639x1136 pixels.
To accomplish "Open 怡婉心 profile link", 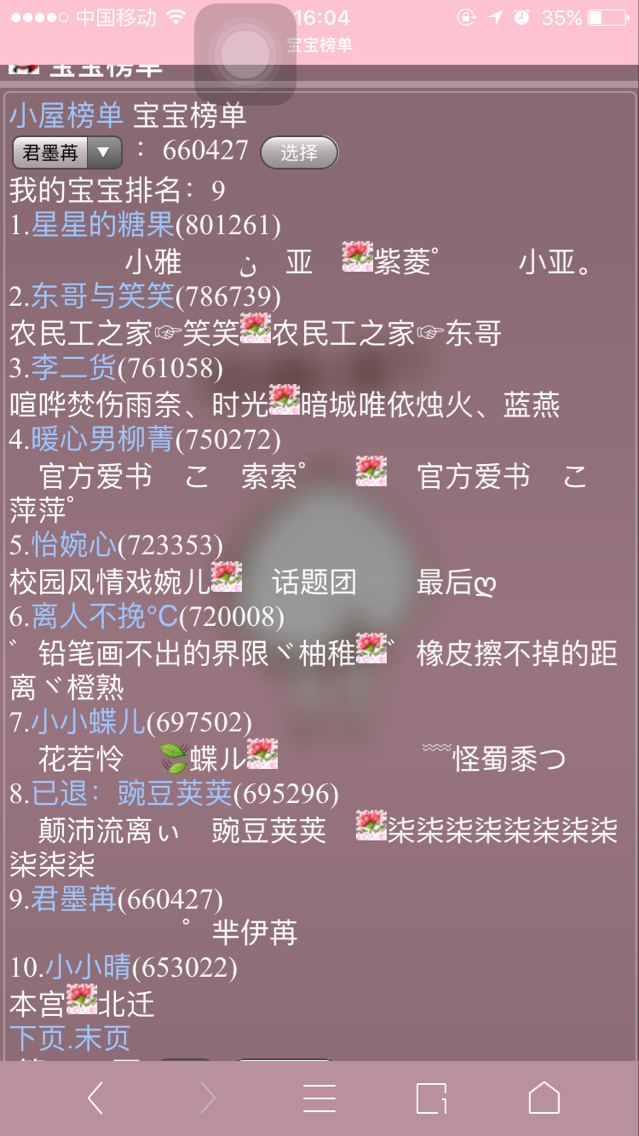I will [74, 545].
